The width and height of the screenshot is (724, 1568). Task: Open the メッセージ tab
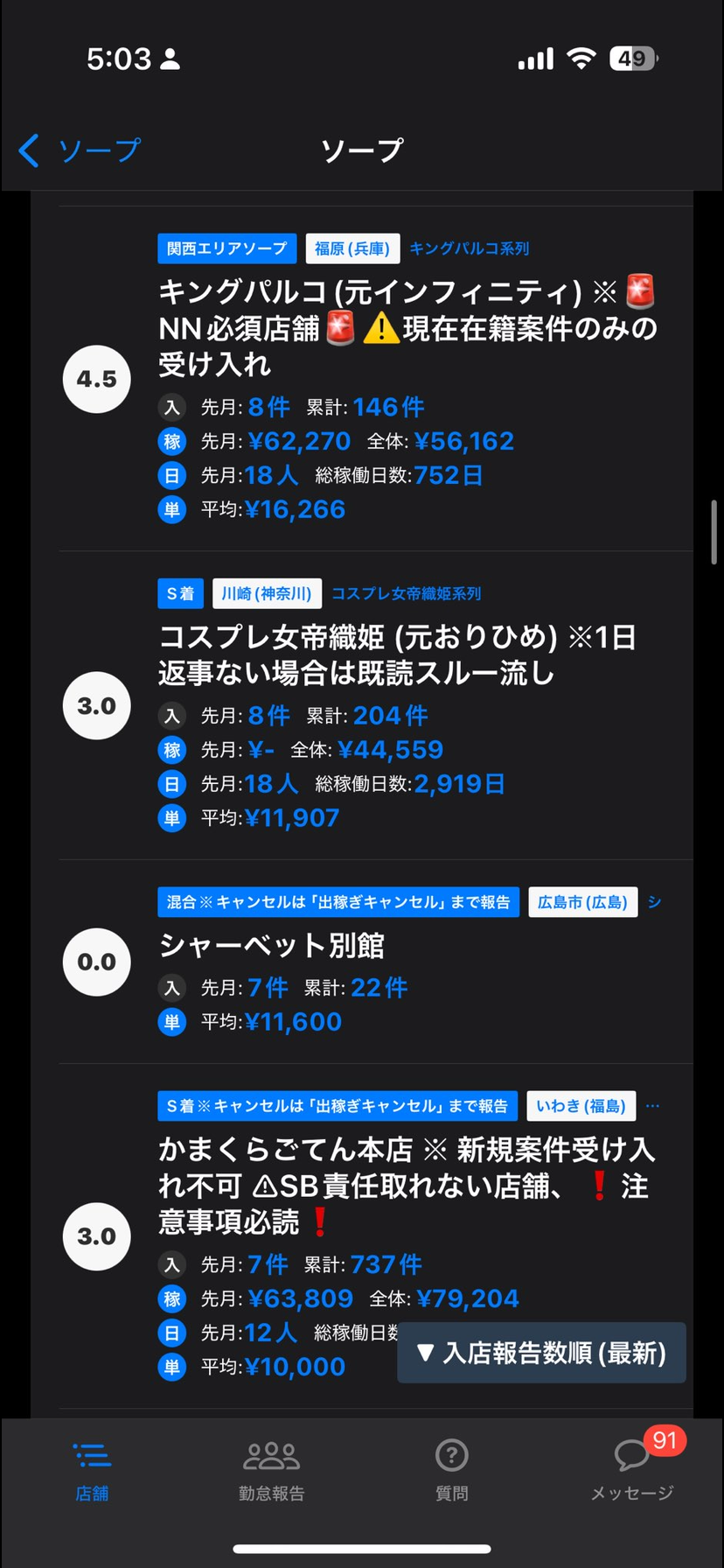pyautogui.click(x=631, y=1472)
